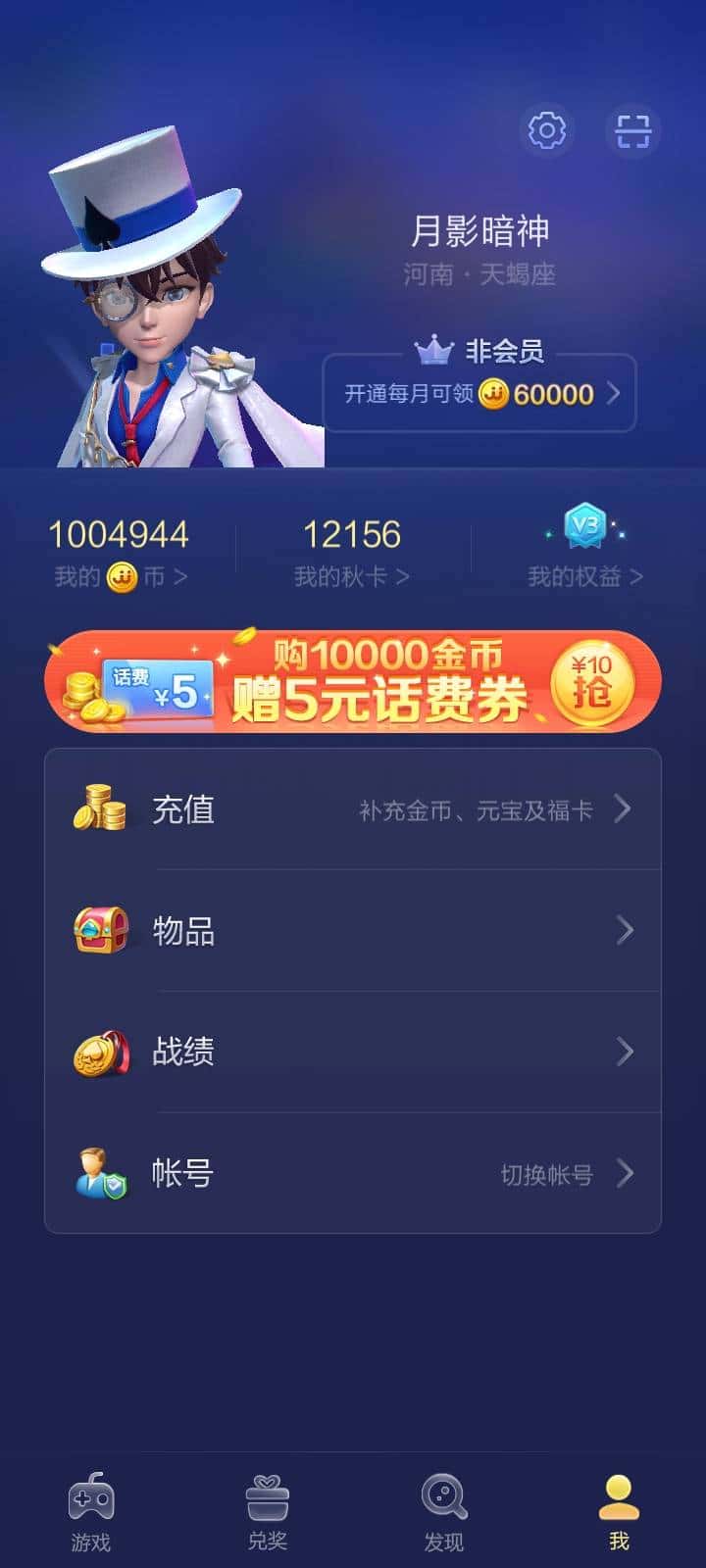
Task: Expand the 我的秋卡 details arrow
Action: click(403, 577)
